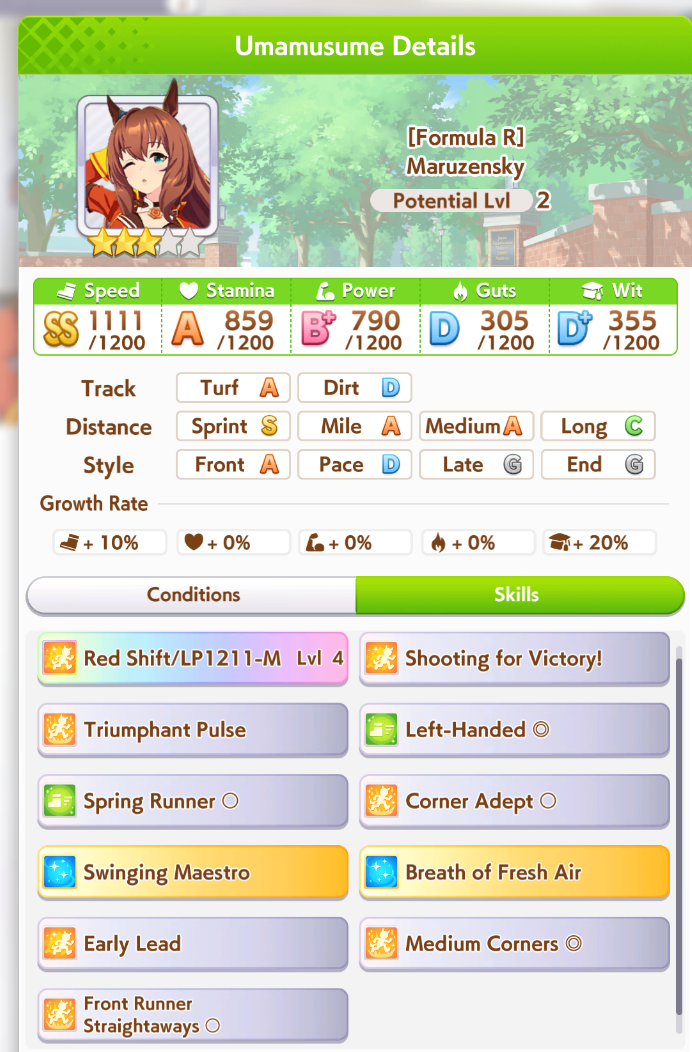View Medium Corners skill description
692x1052 pixels.
pos(514,944)
